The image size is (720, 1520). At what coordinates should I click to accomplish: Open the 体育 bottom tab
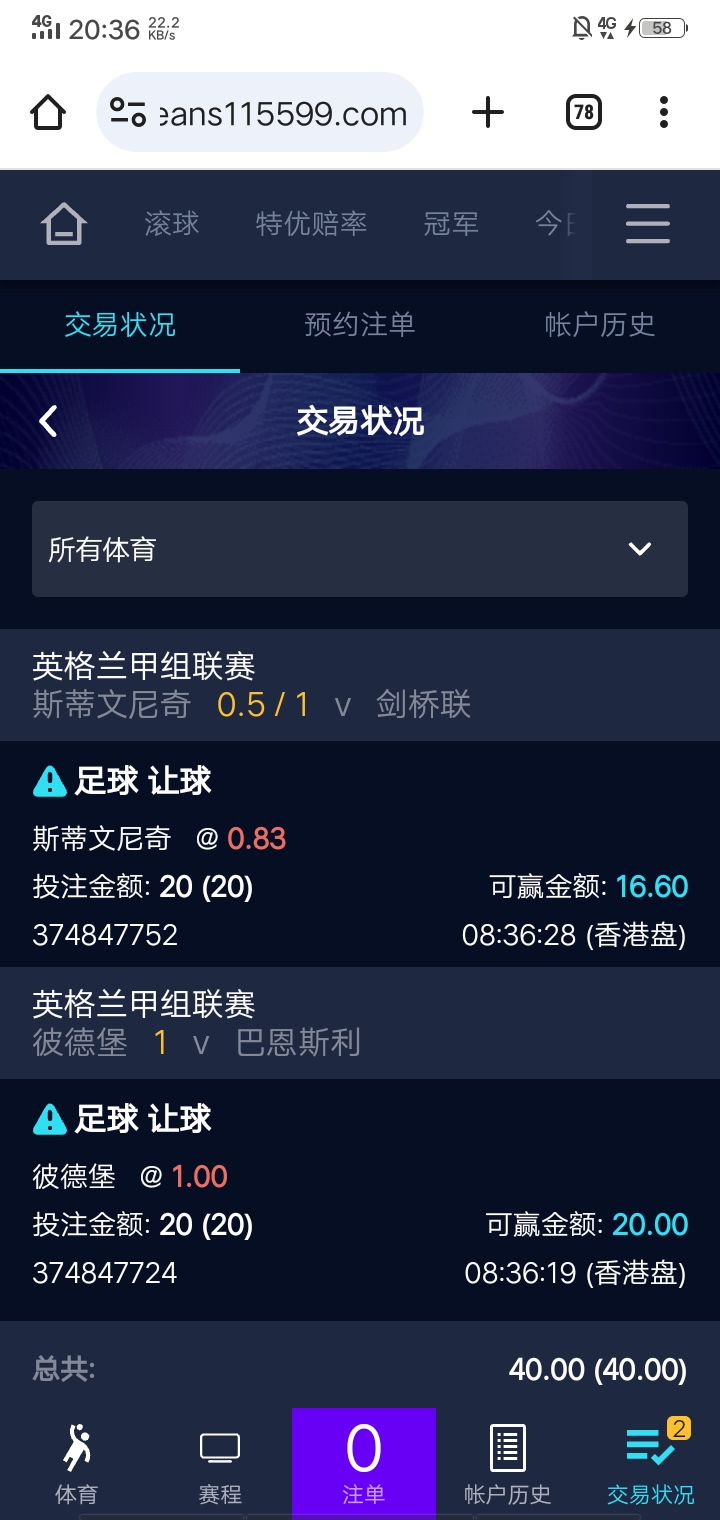tap(76, 1464)
